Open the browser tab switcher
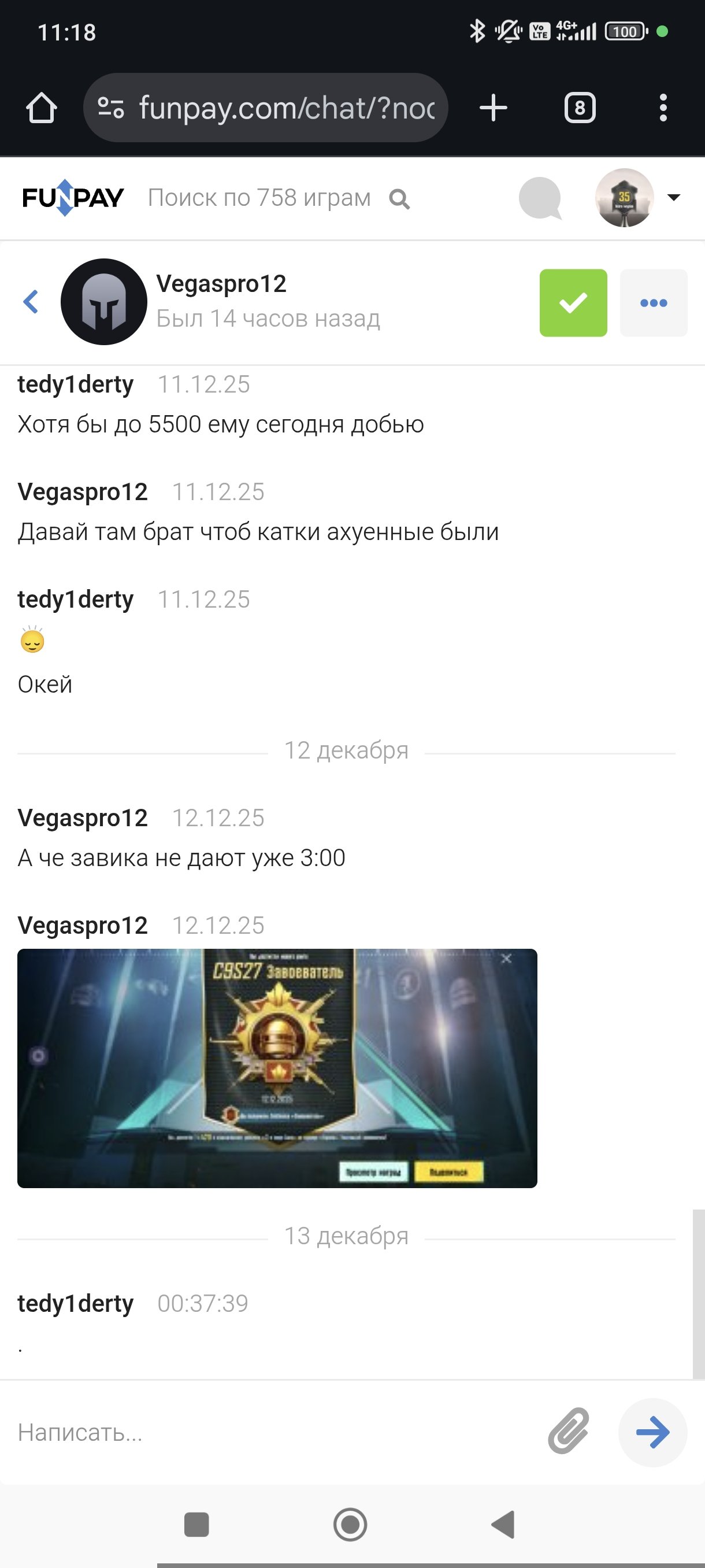 (x=580, y=108)
